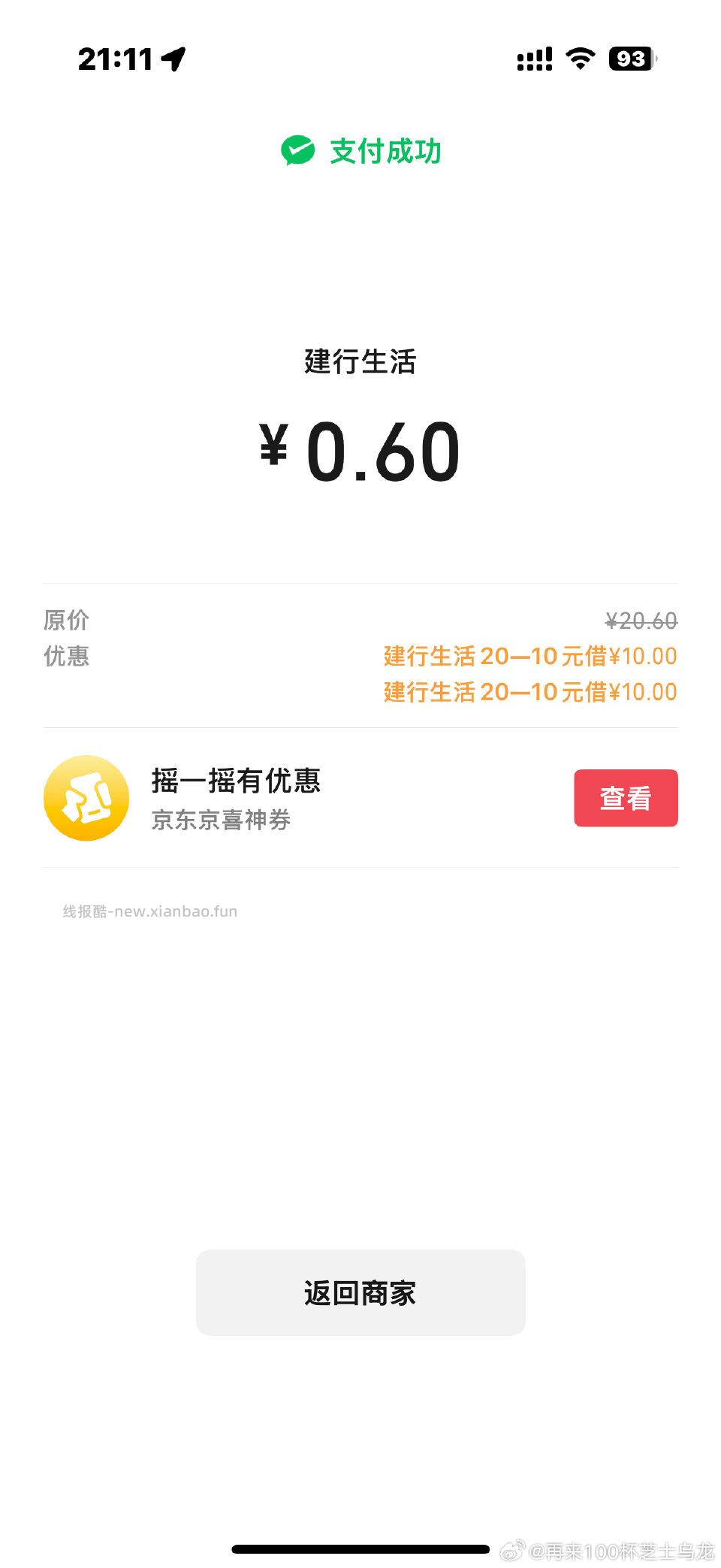Screen dimensions: 721x1568
Task: Select the first 建行生活 20—10 discount entry
Action: [529, 655]
